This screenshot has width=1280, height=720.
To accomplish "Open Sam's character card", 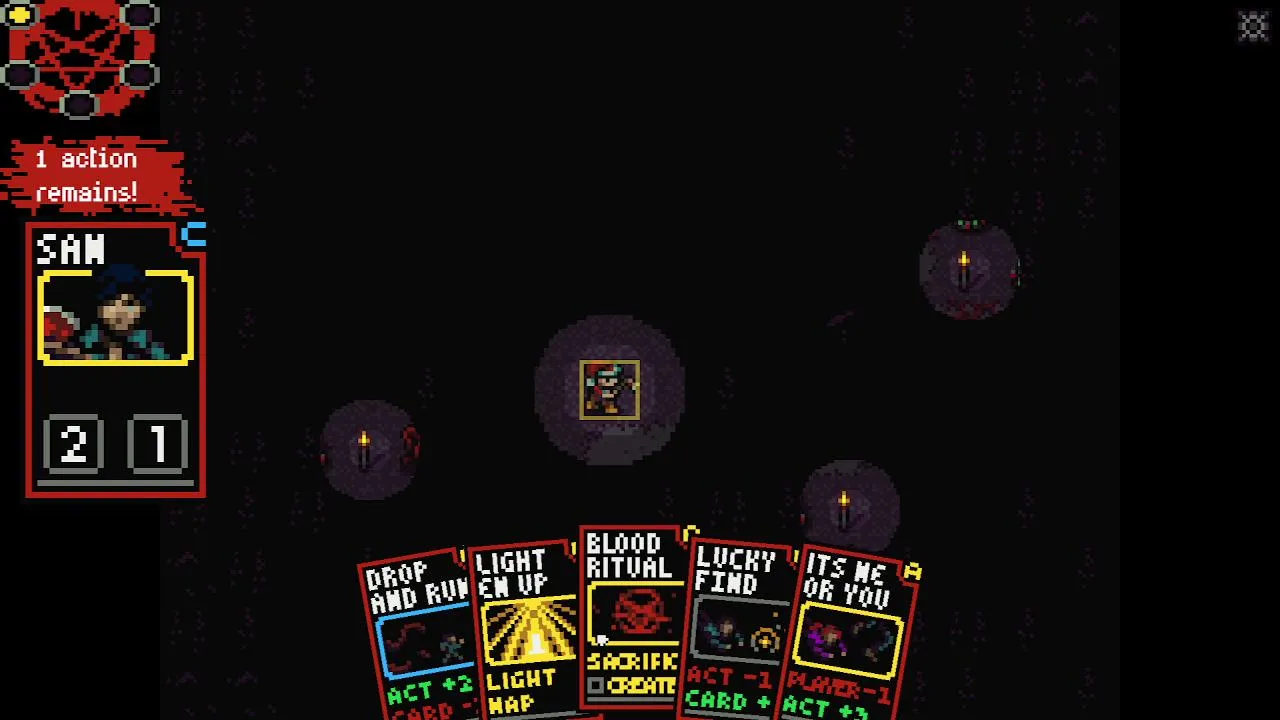I will (115, 360).
